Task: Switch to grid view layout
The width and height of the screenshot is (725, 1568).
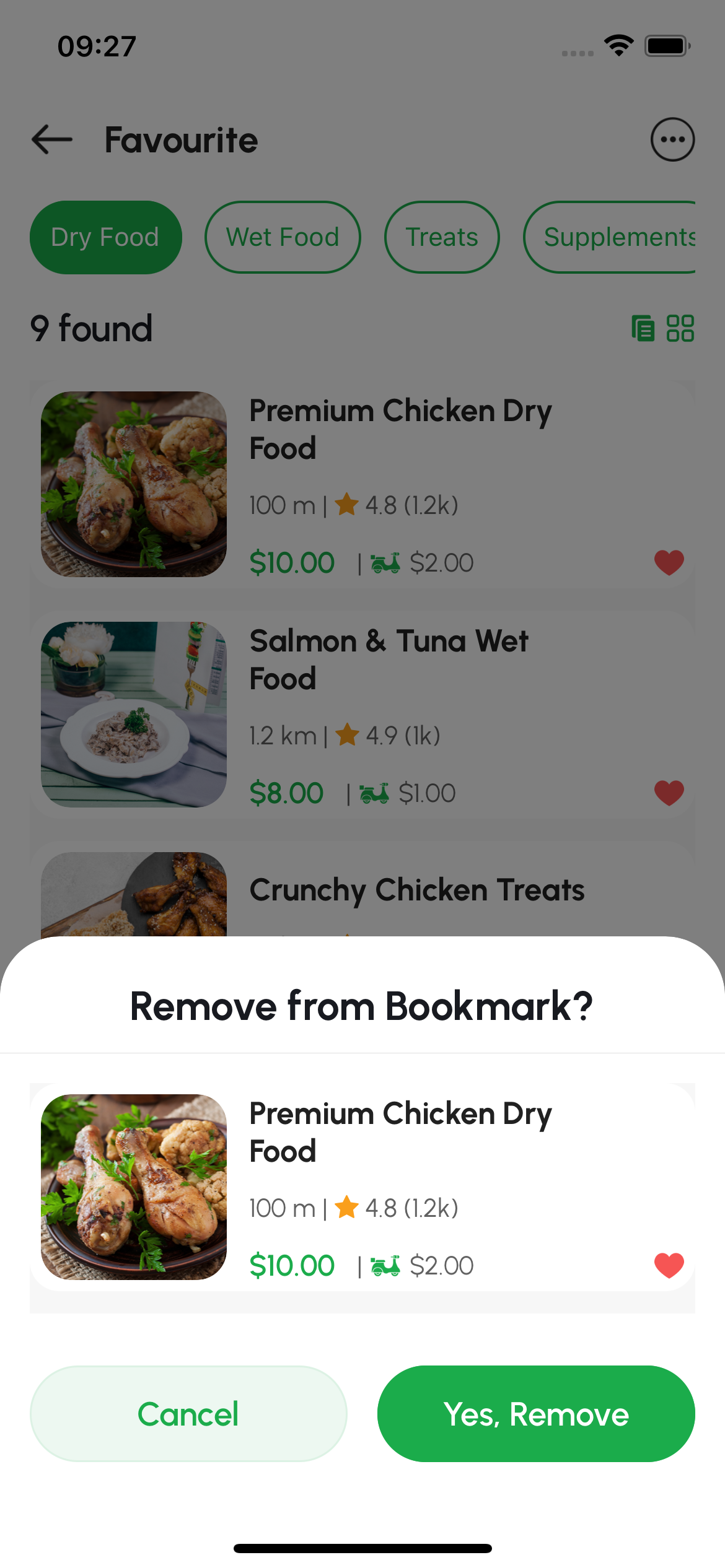Action: pyautogui.click(x=680, y=329)
